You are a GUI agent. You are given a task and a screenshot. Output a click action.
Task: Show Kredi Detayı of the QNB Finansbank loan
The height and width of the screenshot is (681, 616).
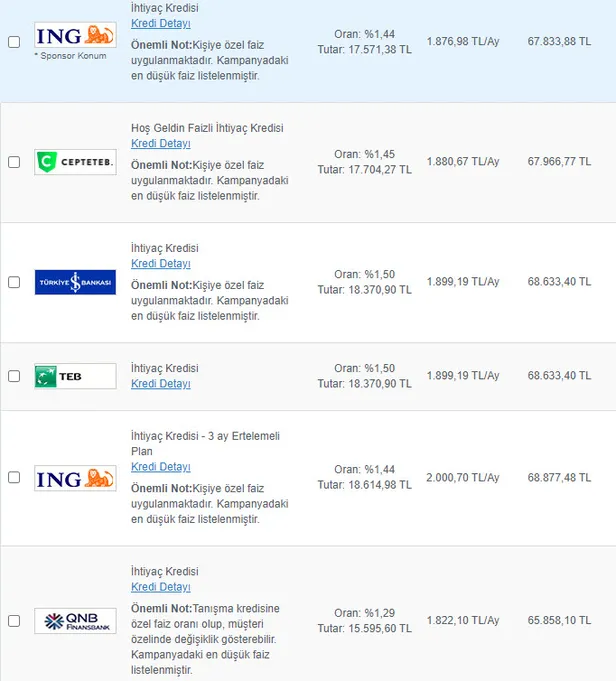[x=160, y=587]
